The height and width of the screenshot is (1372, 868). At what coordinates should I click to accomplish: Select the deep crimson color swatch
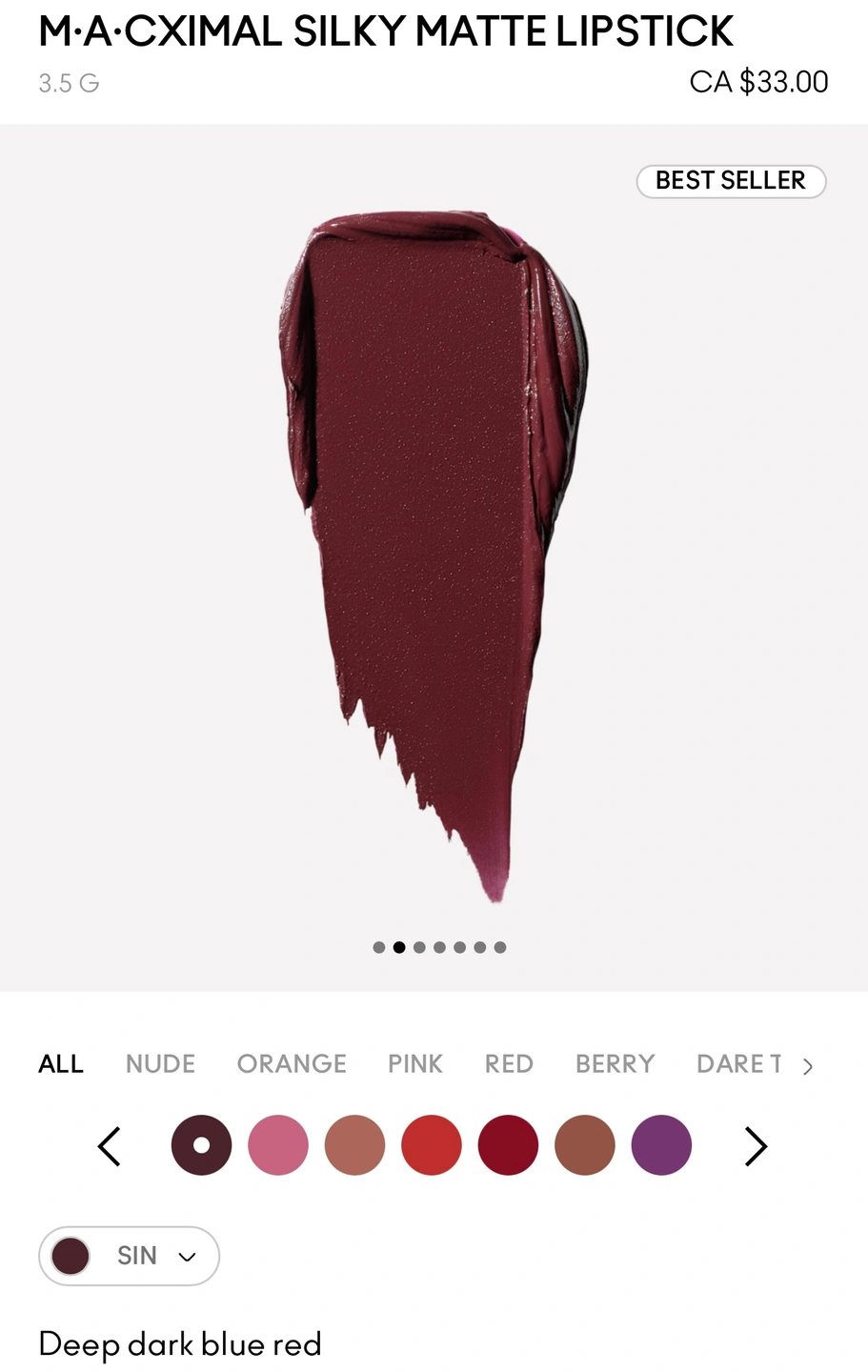tap(508, 1145)
